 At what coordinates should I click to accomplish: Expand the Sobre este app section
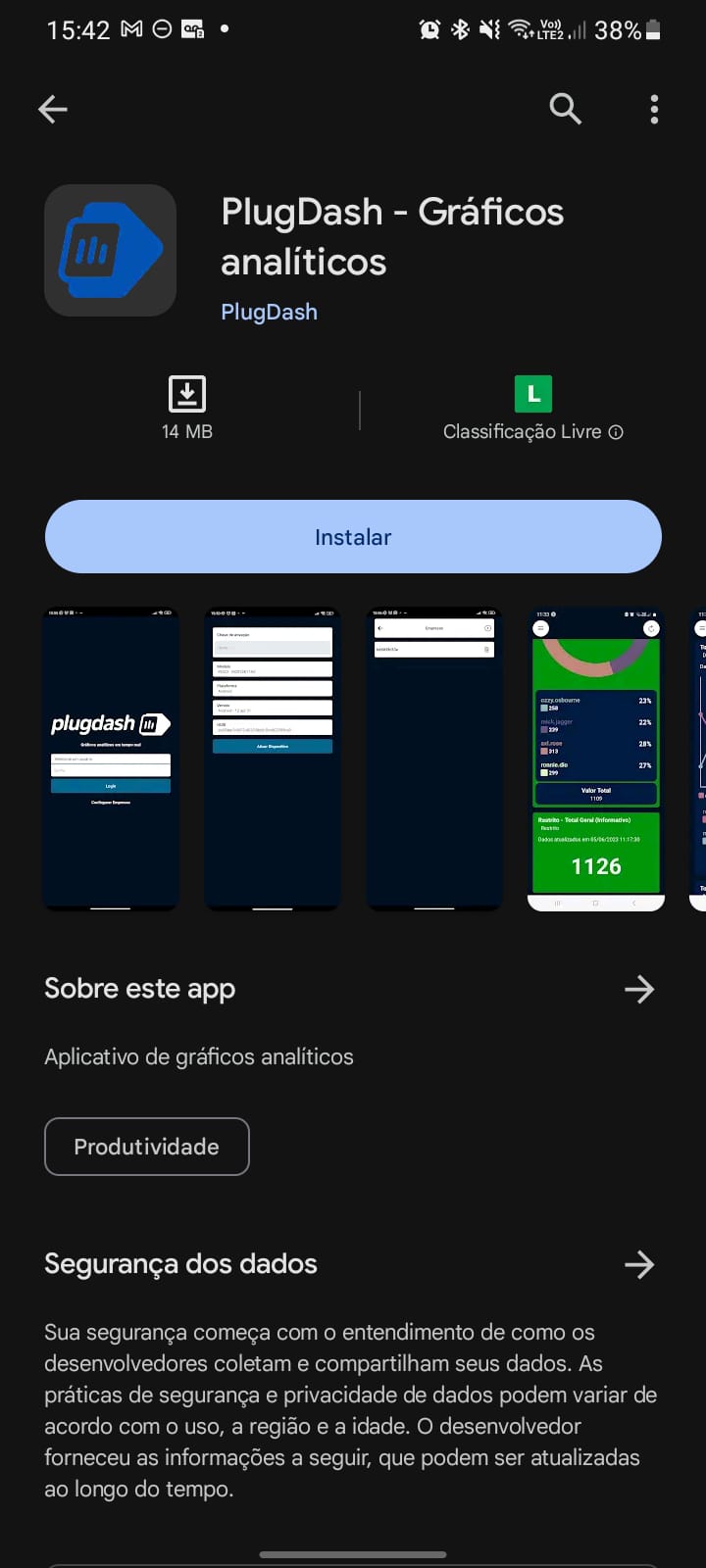638,989
